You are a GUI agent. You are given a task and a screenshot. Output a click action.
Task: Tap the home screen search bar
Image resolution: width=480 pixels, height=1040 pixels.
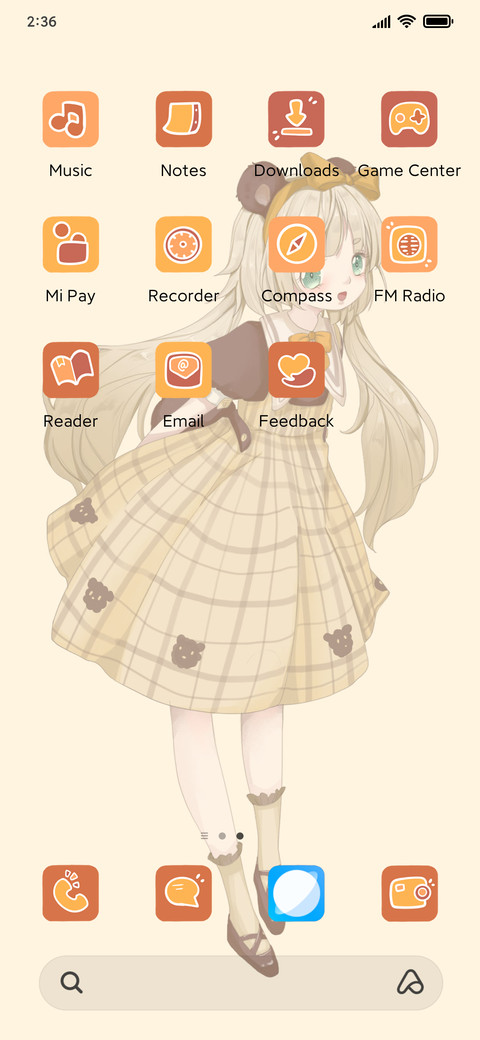(x=240, y=983)
